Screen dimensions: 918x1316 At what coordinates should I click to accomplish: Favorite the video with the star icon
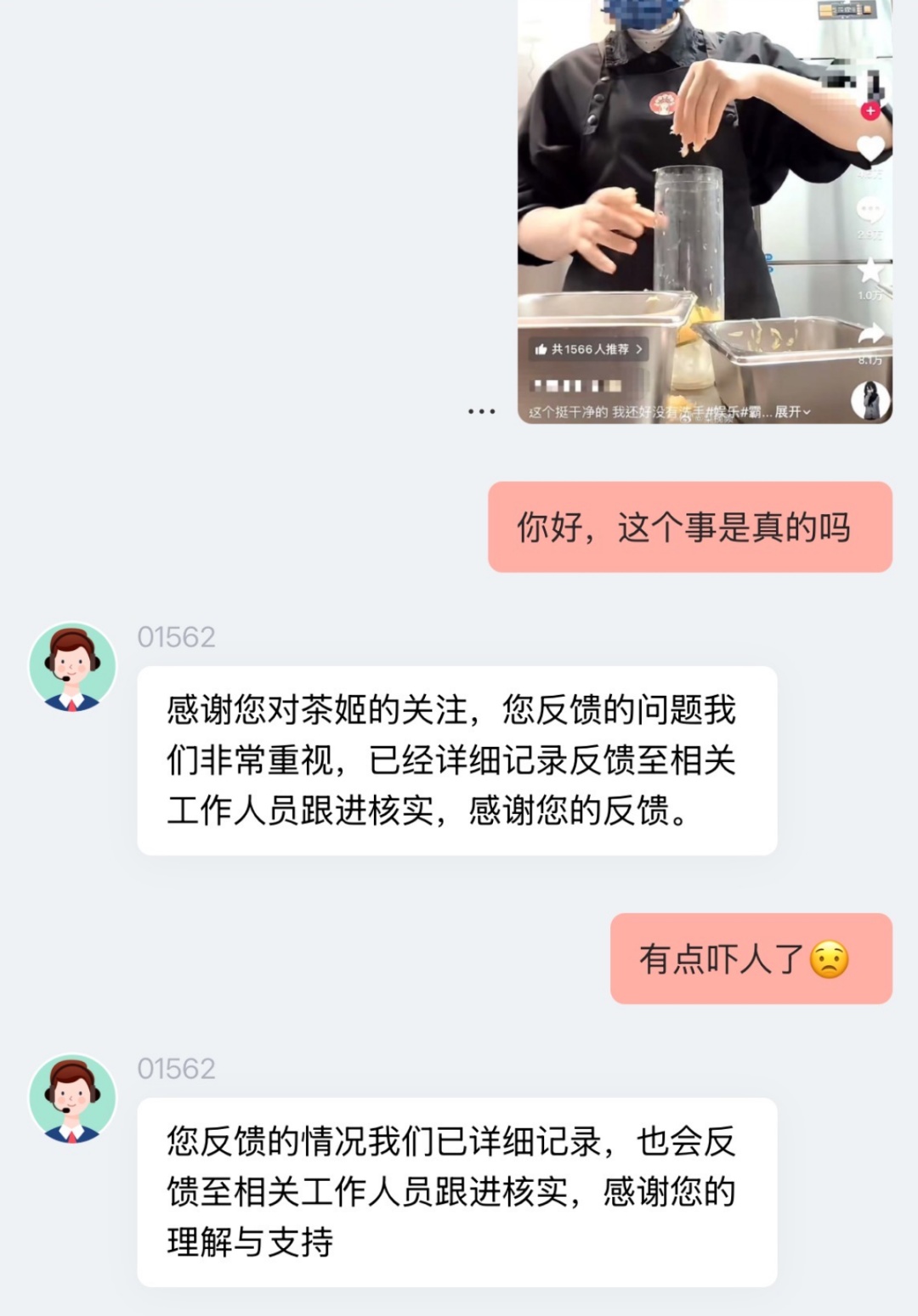coord(869,270)
